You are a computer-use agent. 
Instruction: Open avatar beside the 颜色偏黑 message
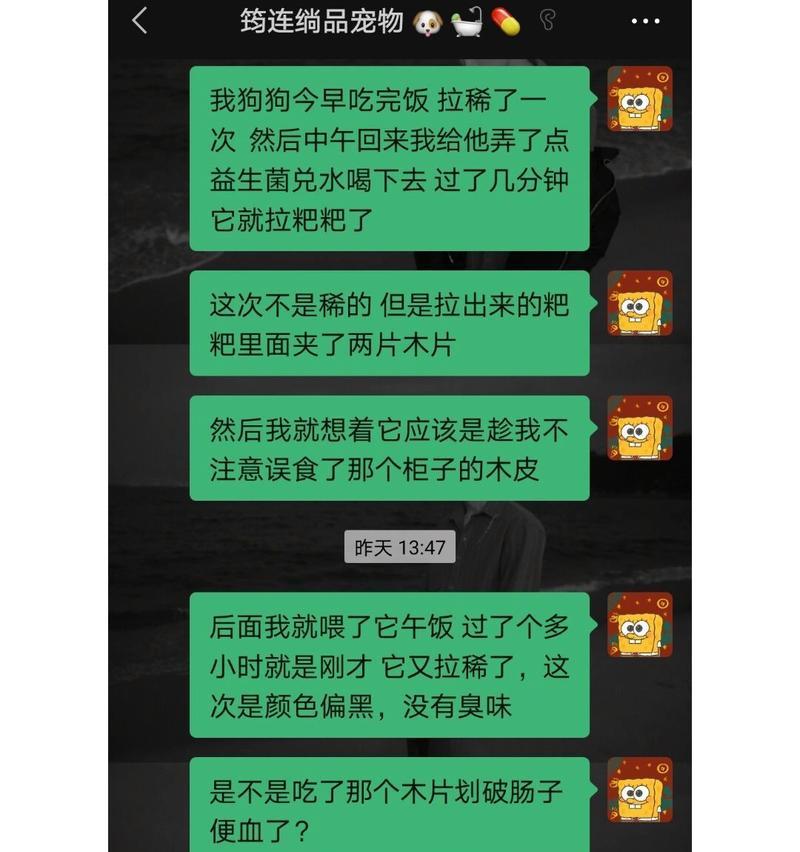click(639, 625)
